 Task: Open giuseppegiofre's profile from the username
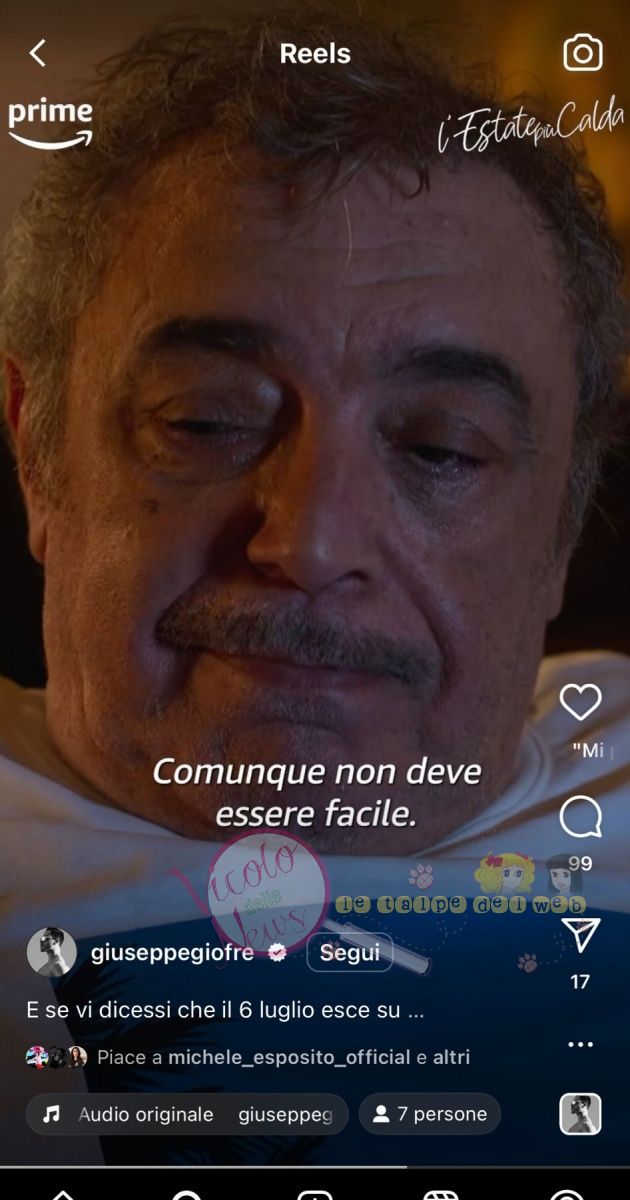(x=172, y=953)
